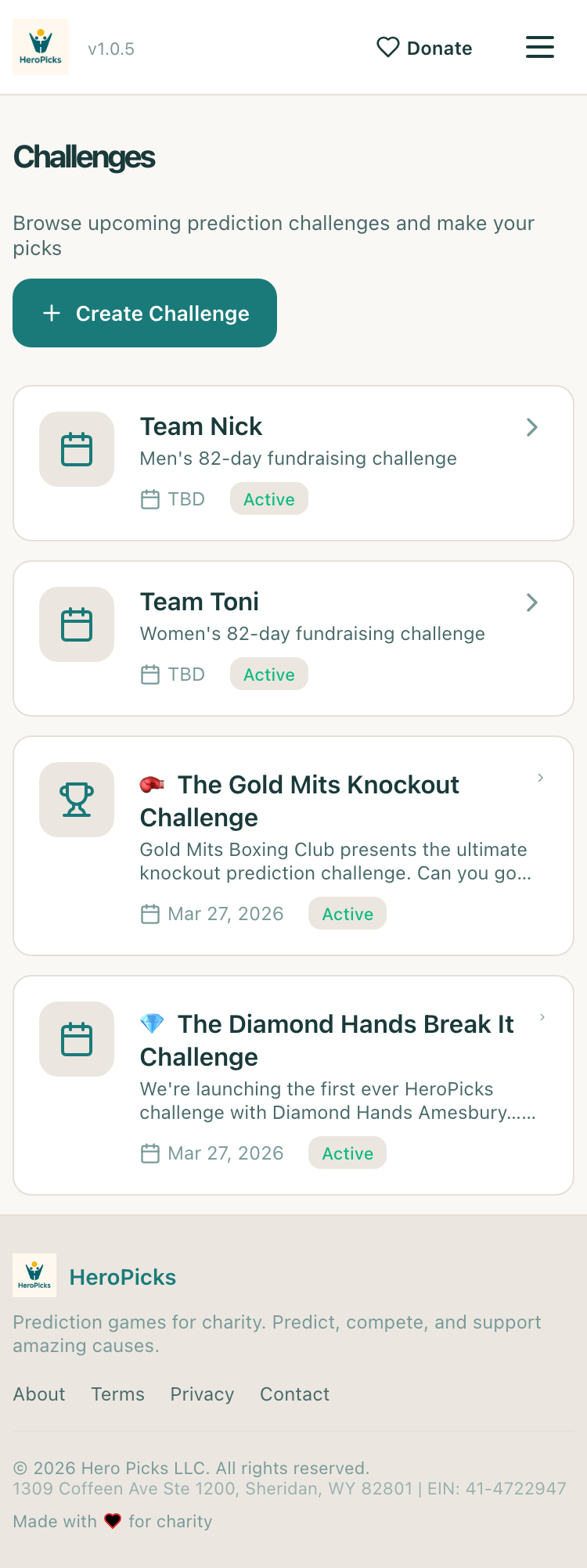
Task: Go to home via HeroPicks header logo
Action: tap(41, 47)
